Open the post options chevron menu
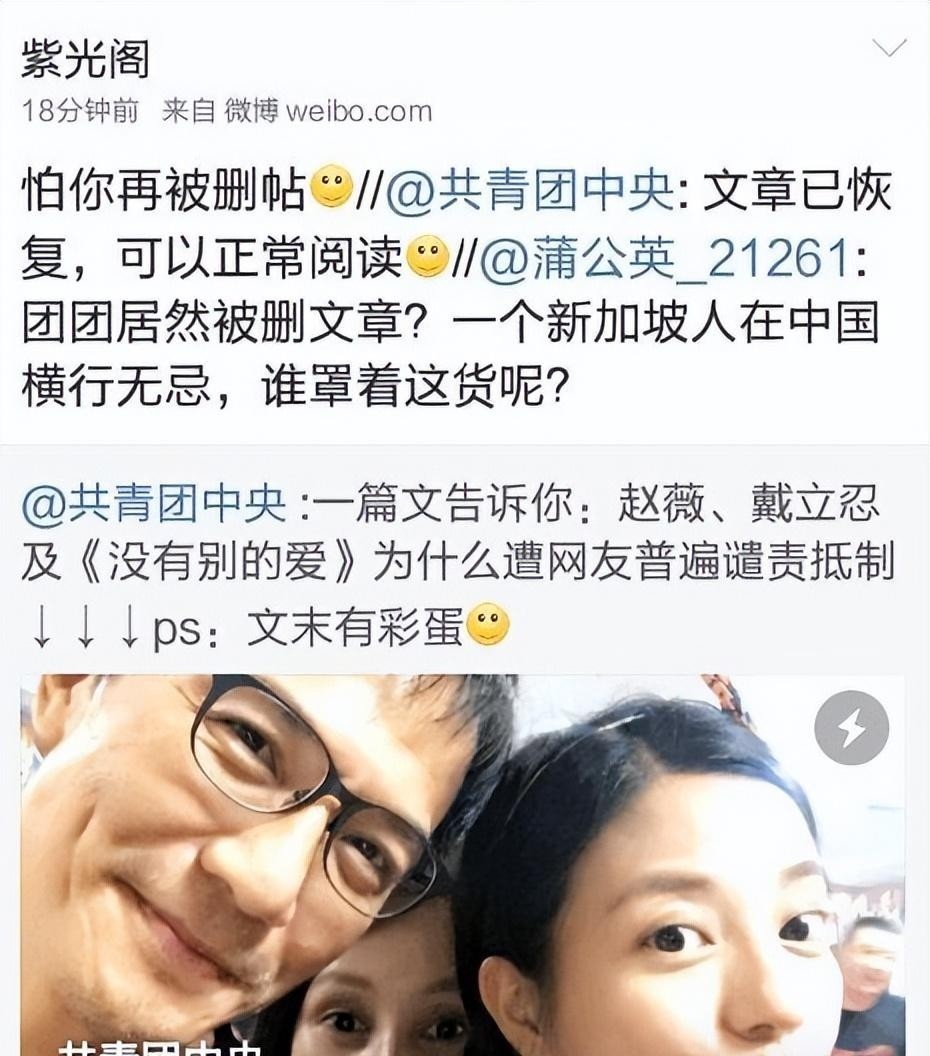 click(888, 47)
